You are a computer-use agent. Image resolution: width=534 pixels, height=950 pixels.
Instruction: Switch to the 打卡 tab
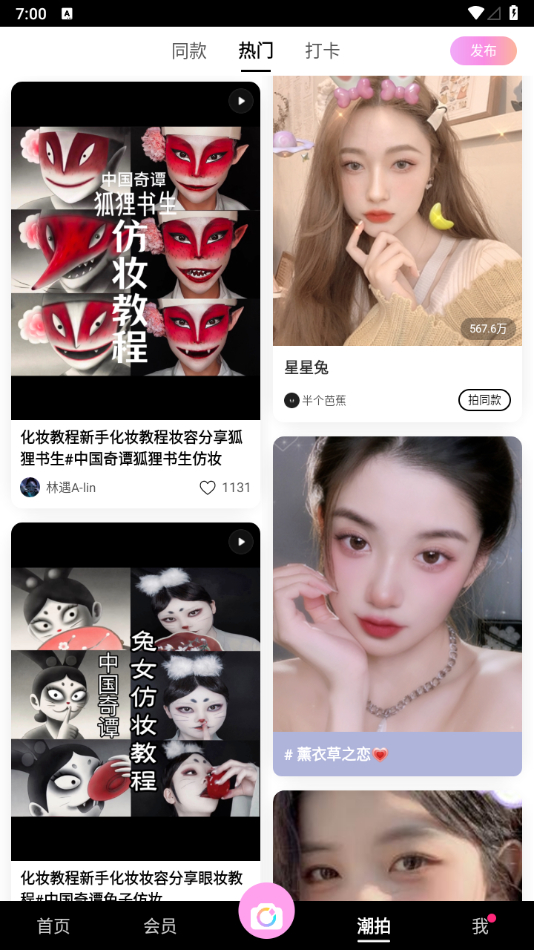click(x=322, y=51)
